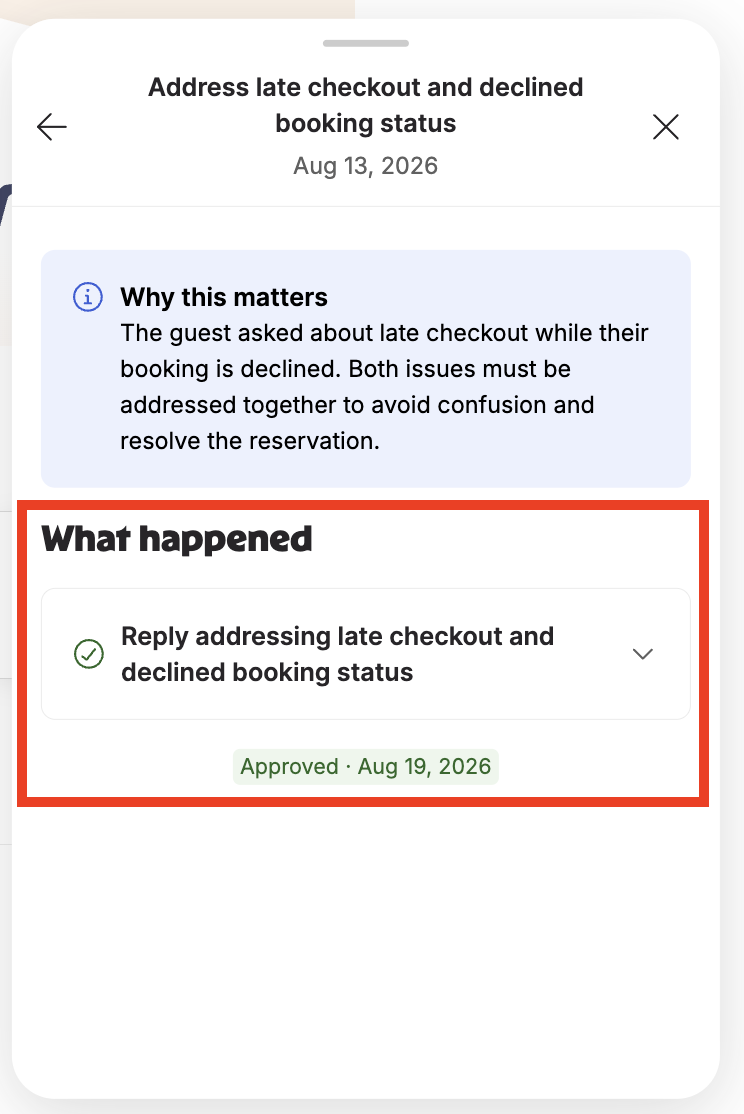Close the late checkout details sheet
Screen dimensions: 744x1114
click(666, 127)
